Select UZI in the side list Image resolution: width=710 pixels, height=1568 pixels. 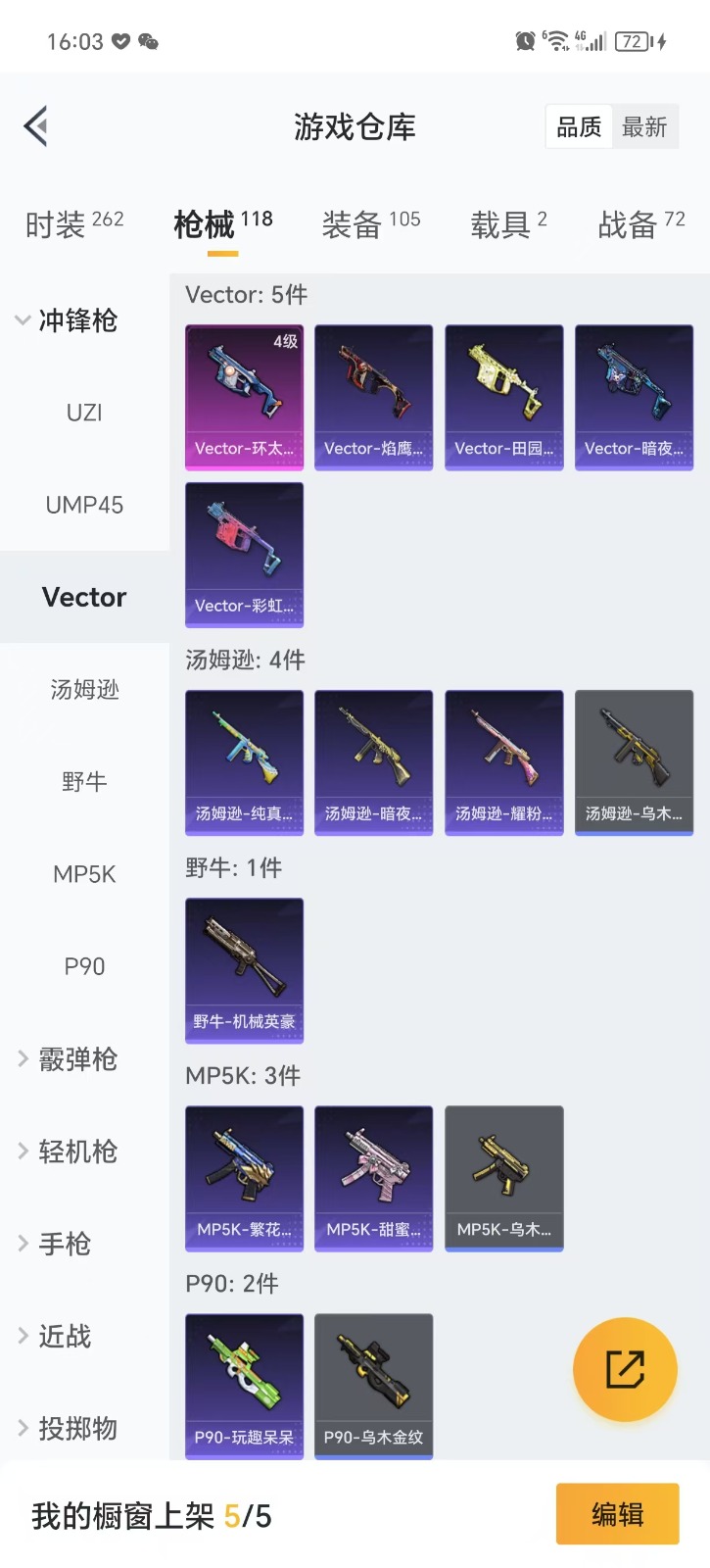(x=84, y=413)
